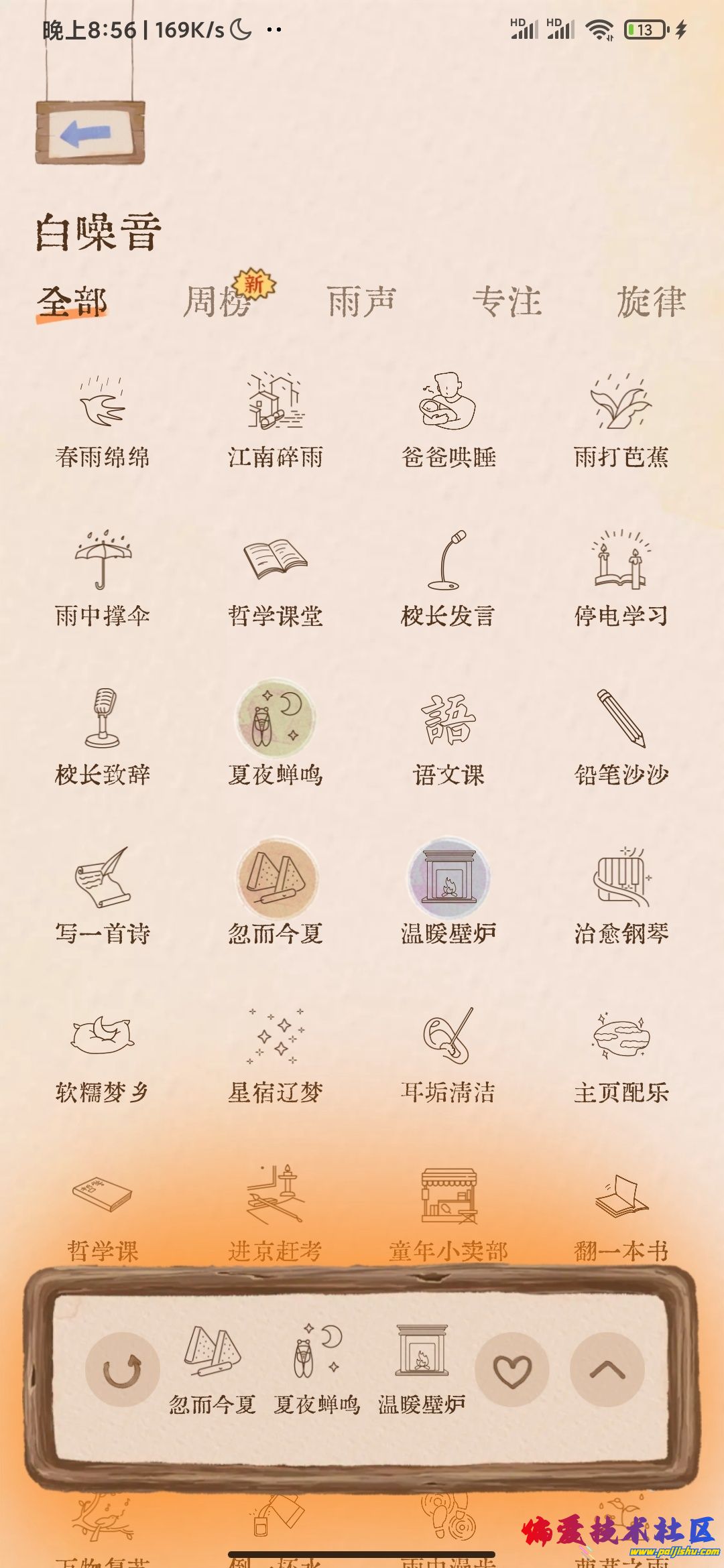This screenshot has width=724, height=1568.
Task: Select the 旋律 tab
Action: 651,301
